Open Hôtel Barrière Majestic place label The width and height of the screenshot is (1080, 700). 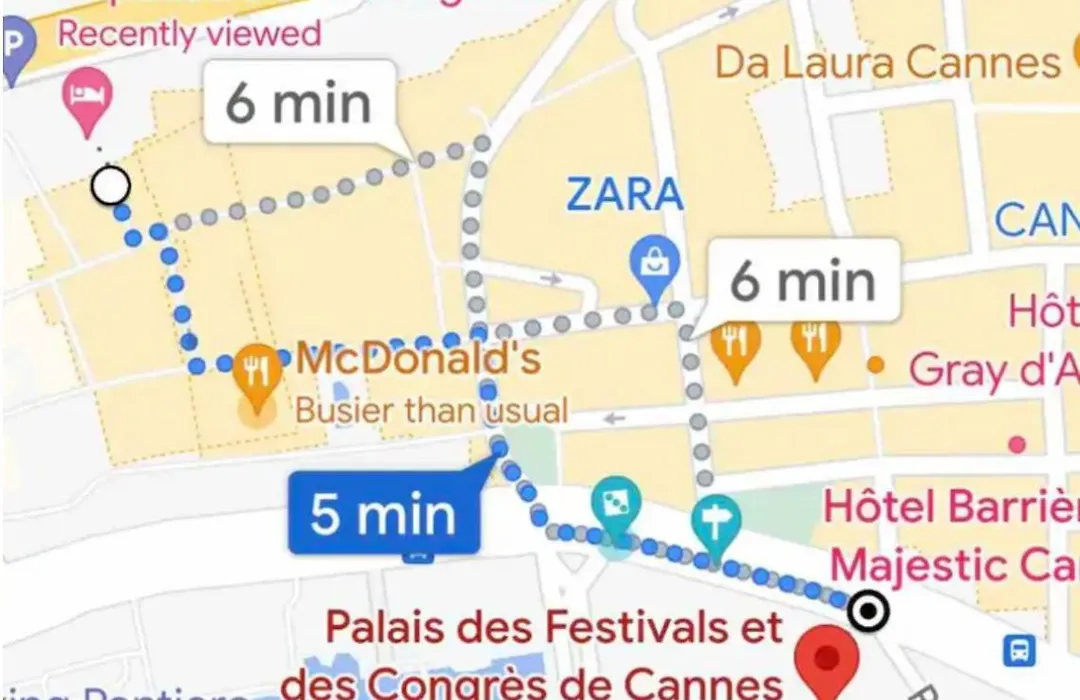(950, 537)
